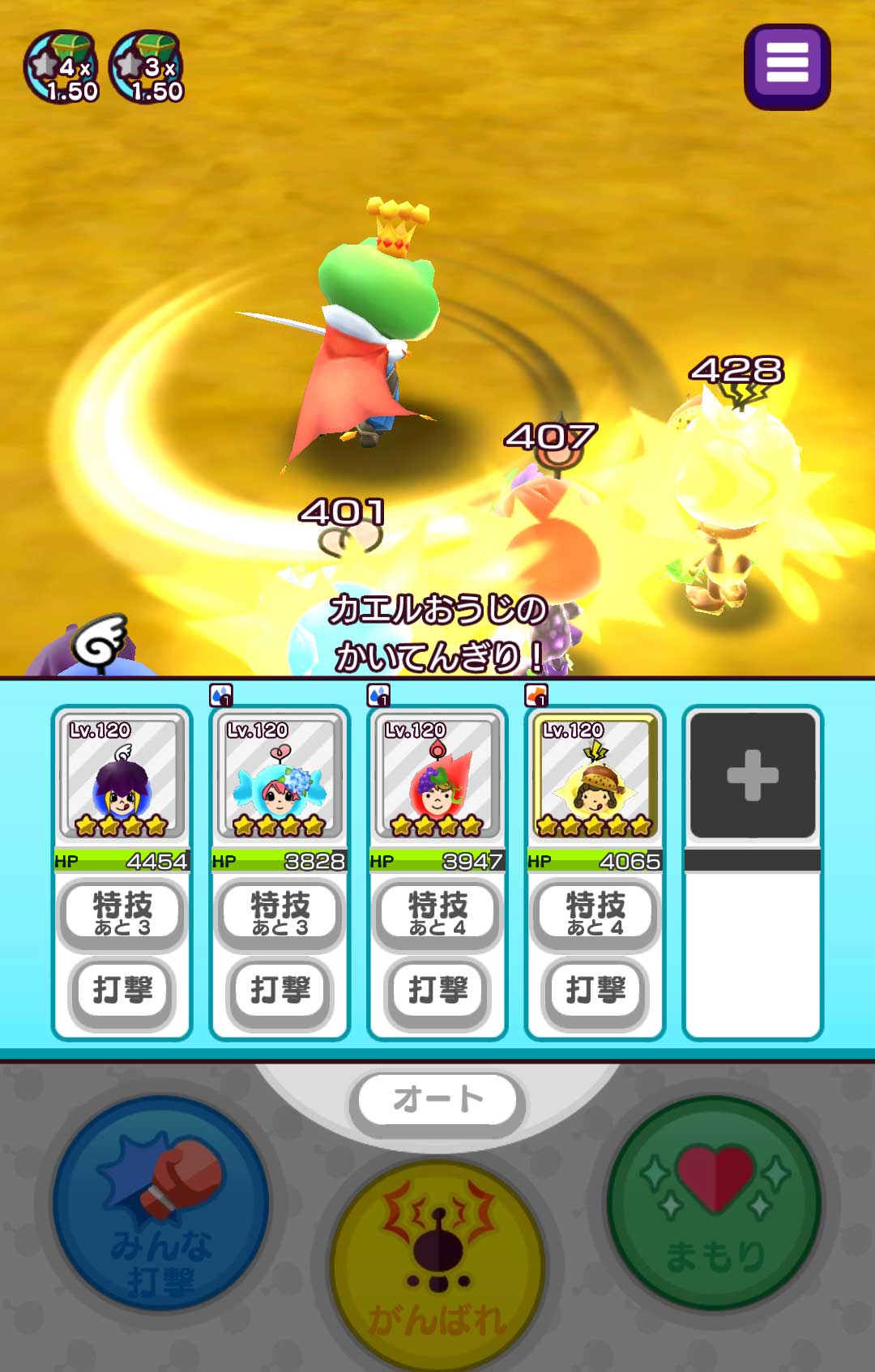The image size is (875, 1372).
Task: Tap 打撃 for the HP 4454 character
Action: coord(122,990)
